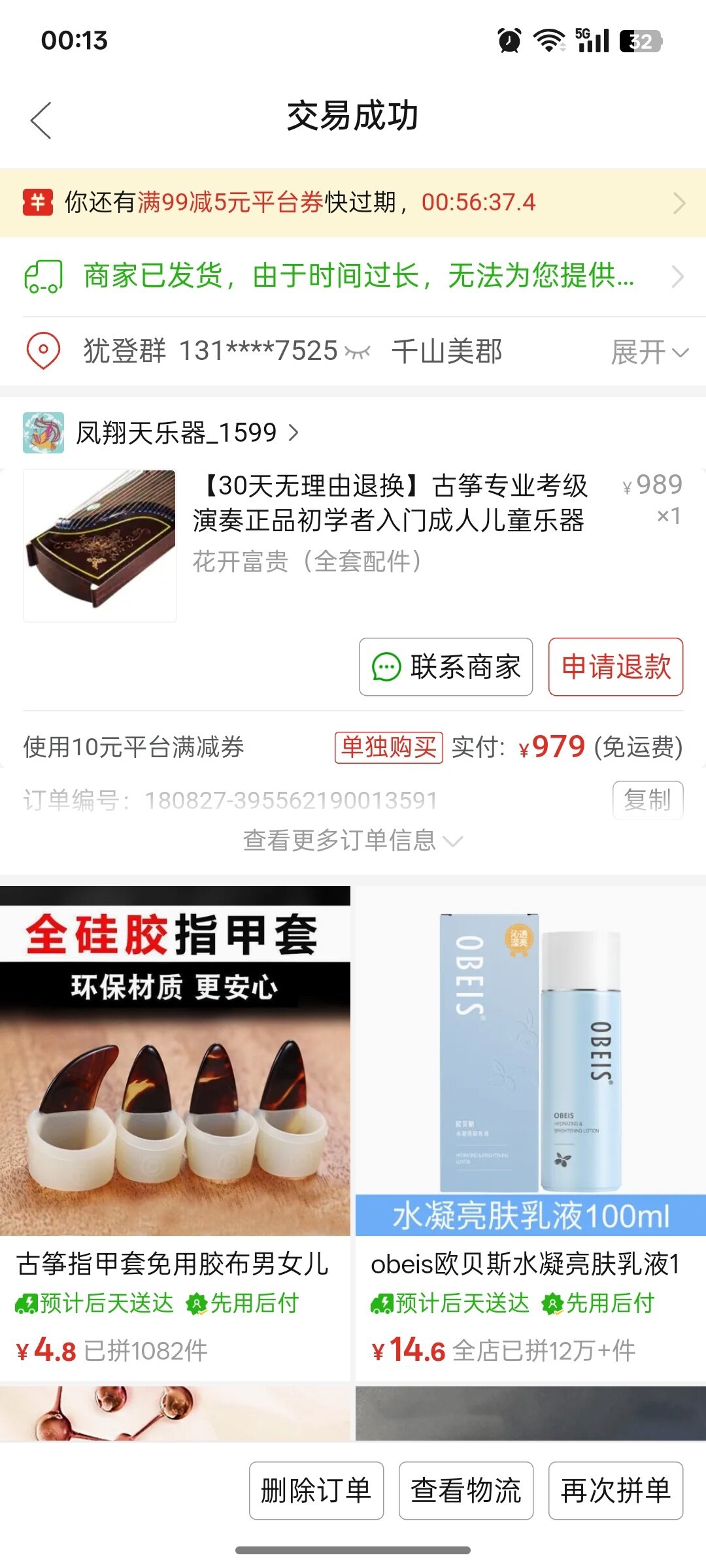This screenshot has width=706, height=1568.
Task: Reveal the masked phone number eye icon
Action: click(358, 352)
